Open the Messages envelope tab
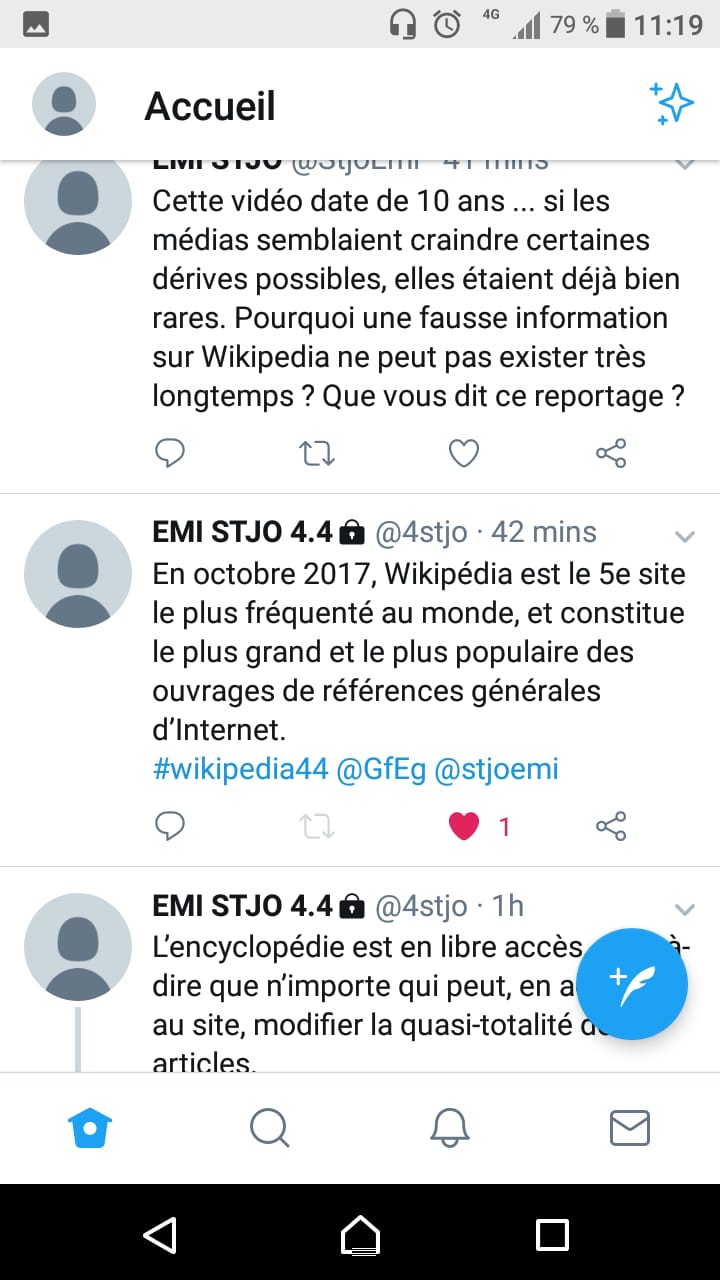The image size is (720, 1280). 630,1128
